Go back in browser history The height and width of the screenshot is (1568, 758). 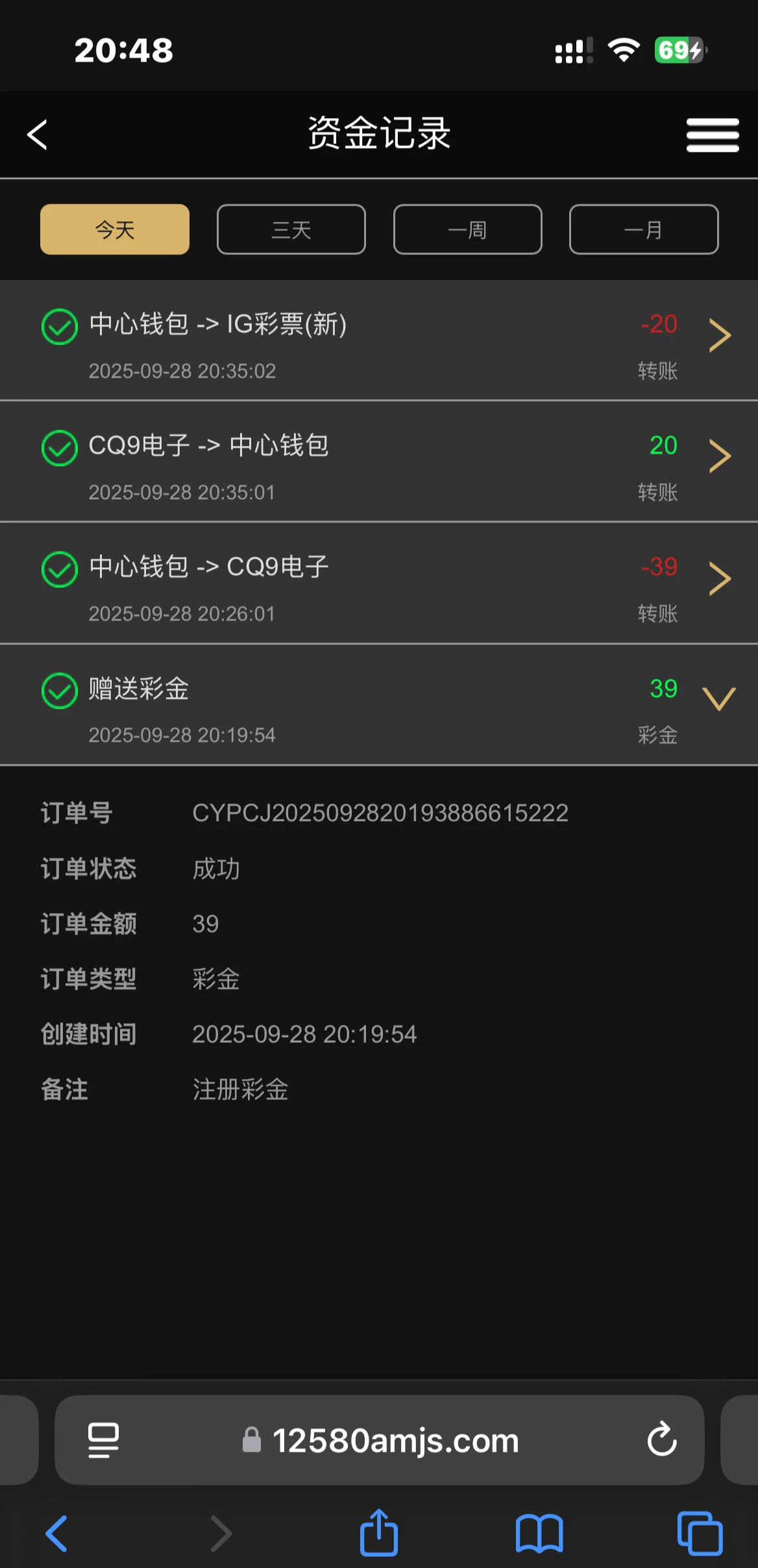click(x=57, y=1533)
